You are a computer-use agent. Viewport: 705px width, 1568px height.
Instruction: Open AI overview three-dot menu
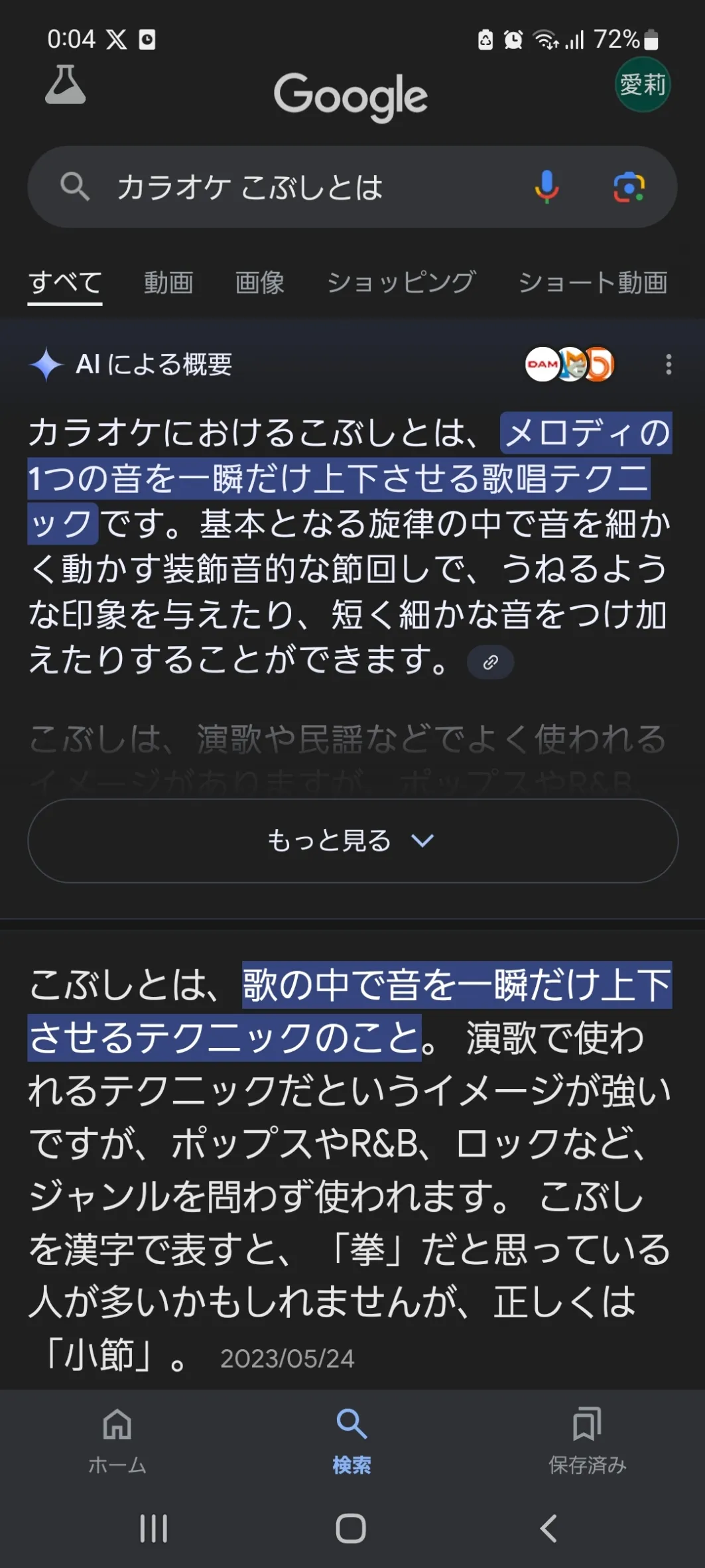tap(668, 364)
